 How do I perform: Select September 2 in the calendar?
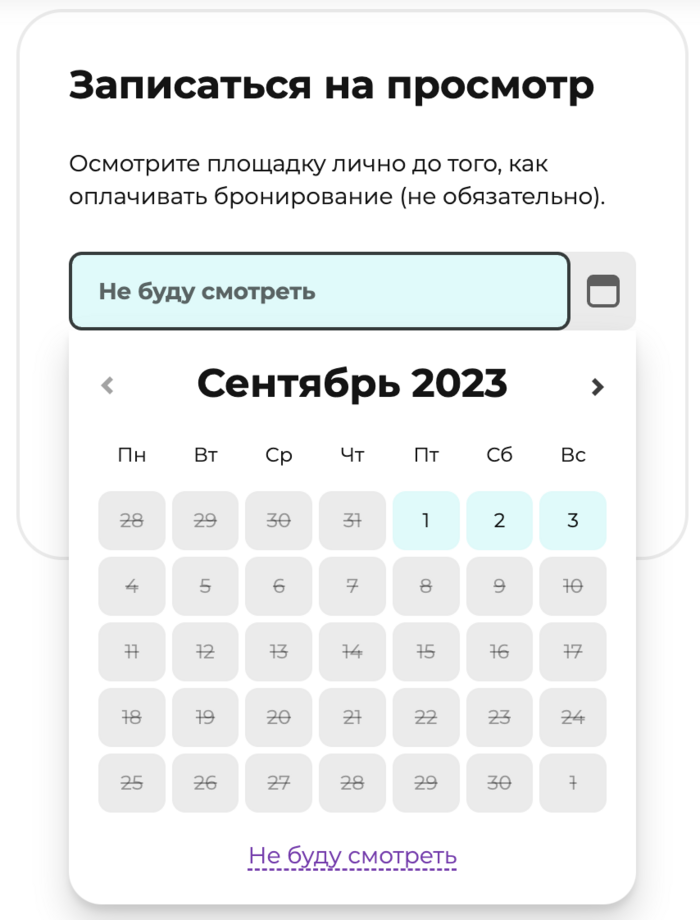pyautogui.click(x=499, y=520)
